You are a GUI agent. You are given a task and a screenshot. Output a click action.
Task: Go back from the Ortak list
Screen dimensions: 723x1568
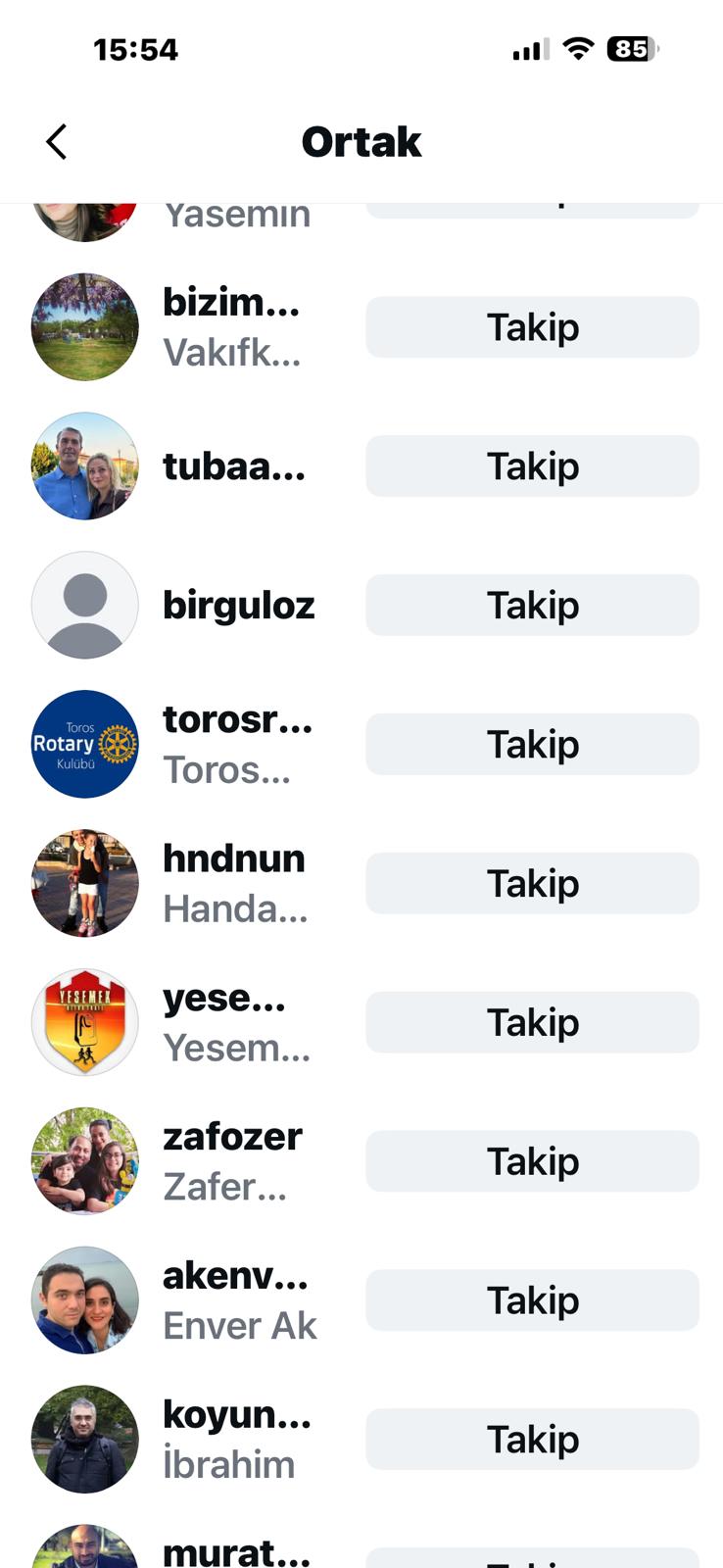57,142
